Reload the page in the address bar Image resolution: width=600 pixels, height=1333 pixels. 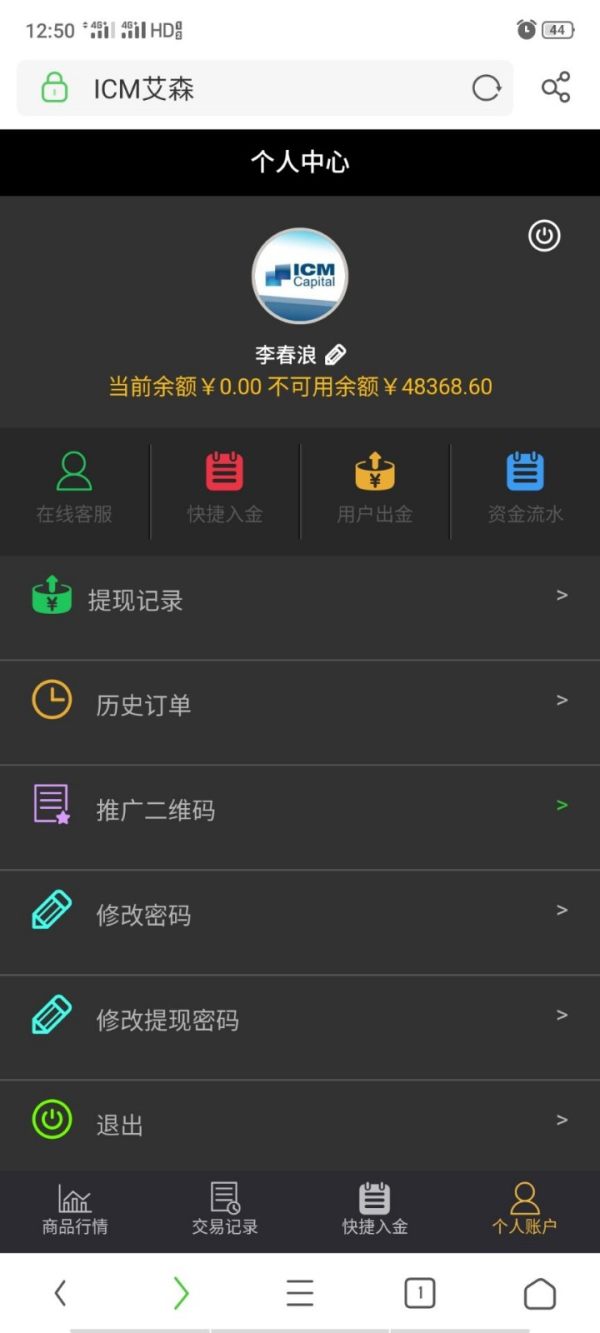[x=487, y=89]
